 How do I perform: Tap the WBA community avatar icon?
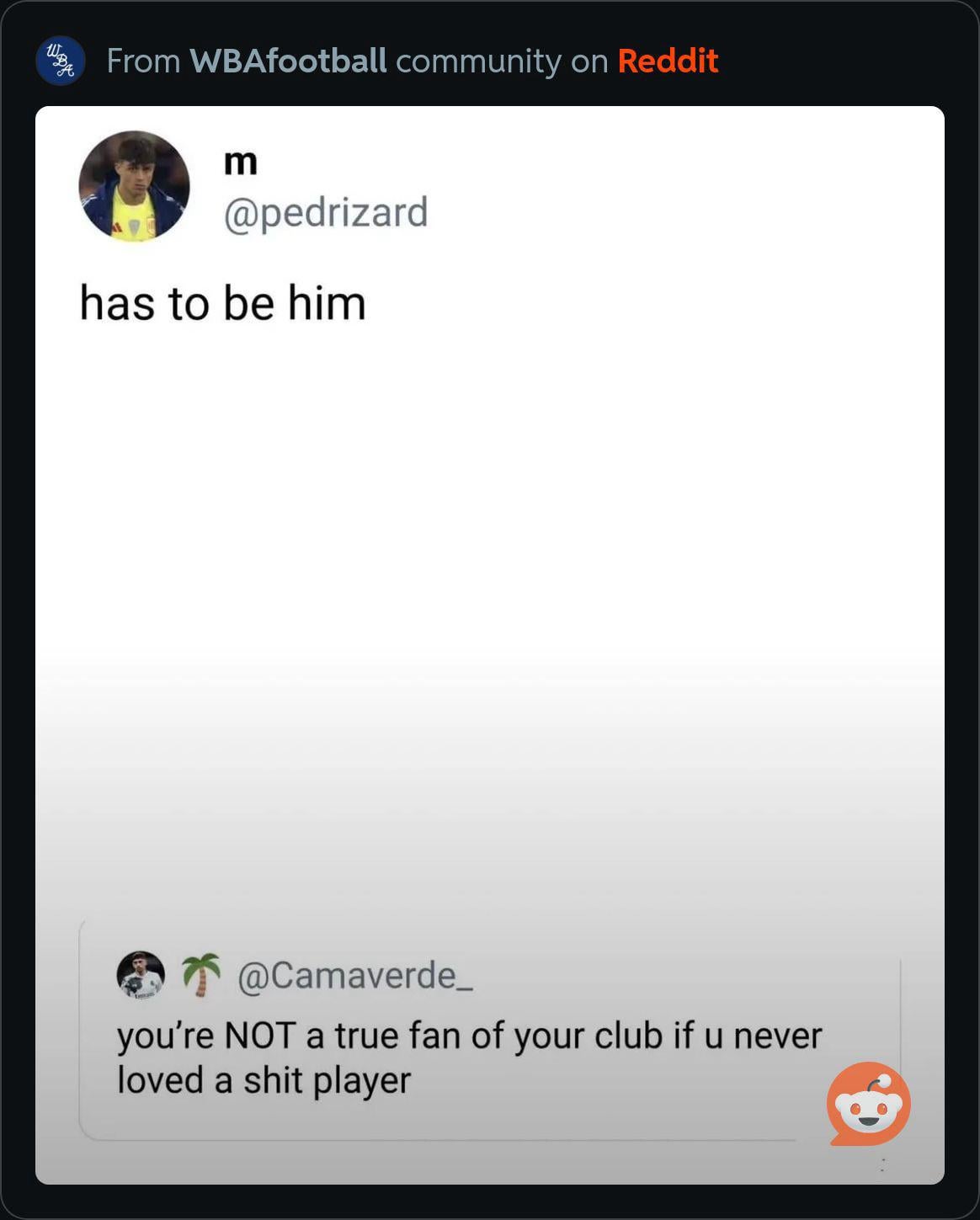point(61,61)
